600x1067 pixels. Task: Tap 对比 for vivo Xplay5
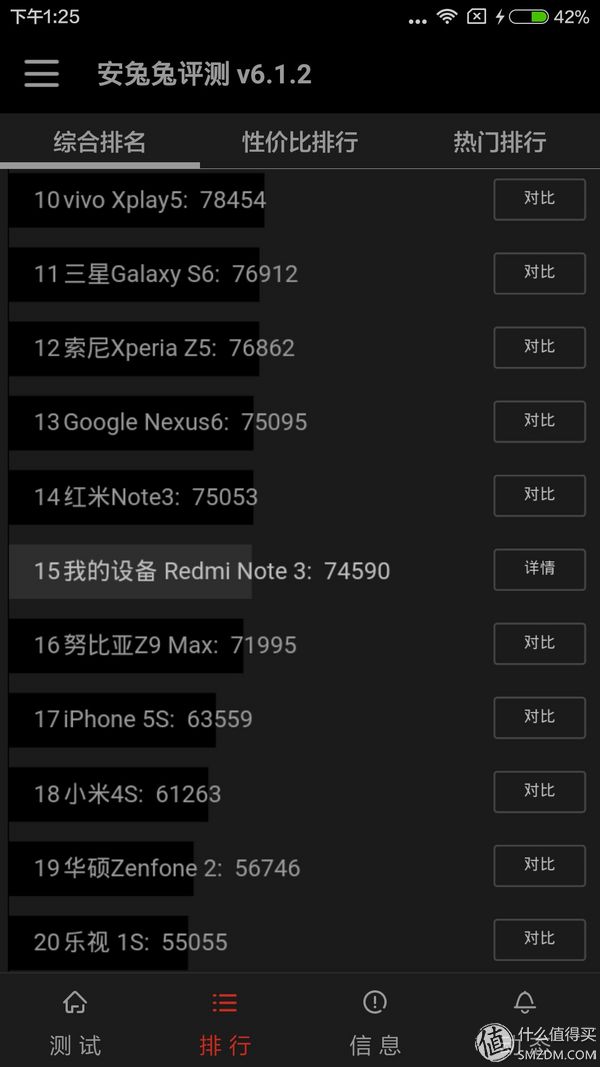[539, 199]
